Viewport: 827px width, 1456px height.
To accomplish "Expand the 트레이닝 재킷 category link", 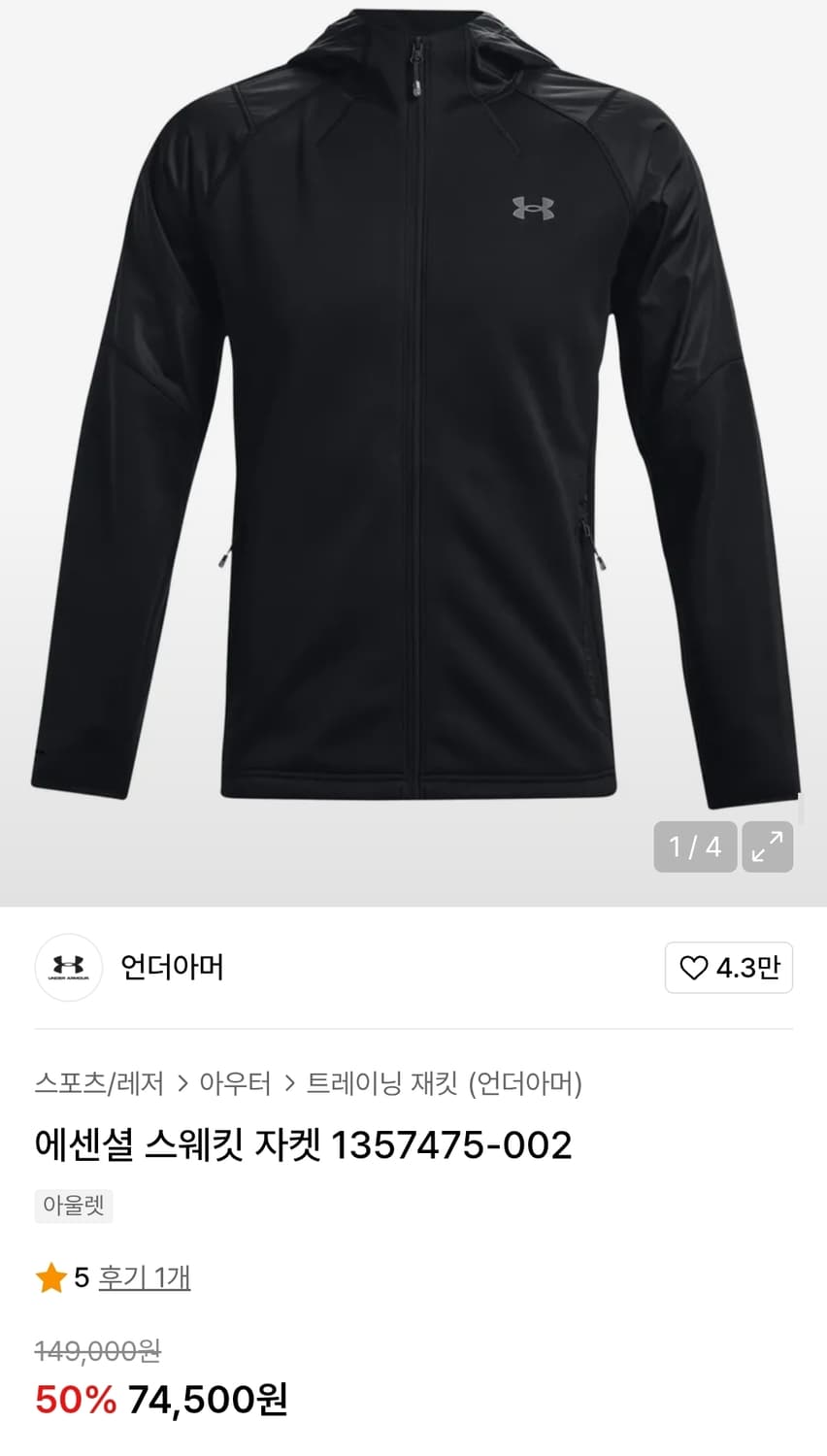I will coord(380,1085).
